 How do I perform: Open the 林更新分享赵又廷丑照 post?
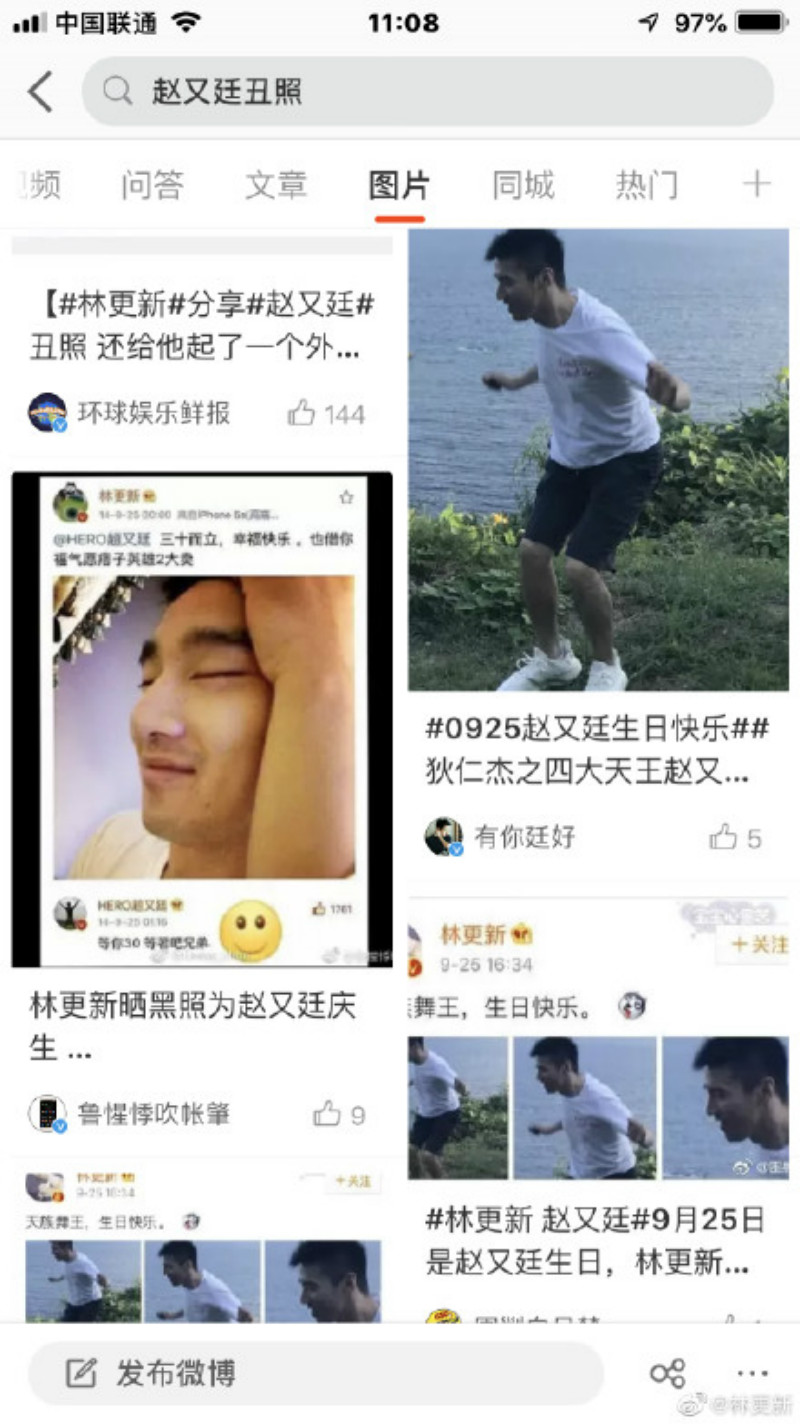202,327
